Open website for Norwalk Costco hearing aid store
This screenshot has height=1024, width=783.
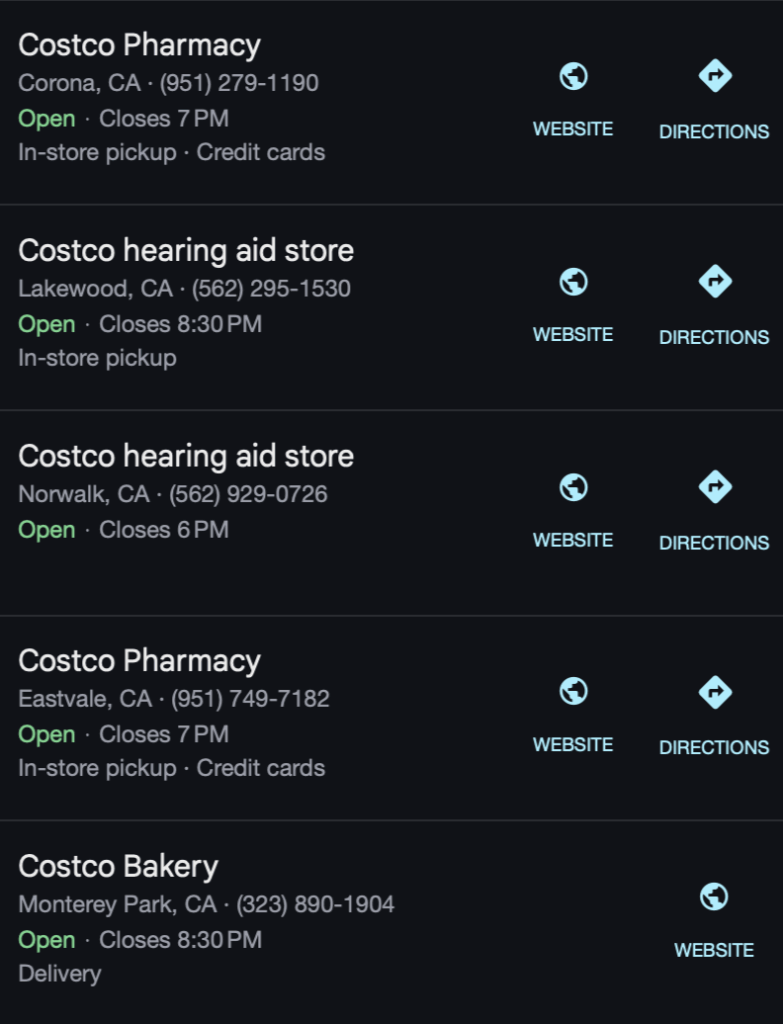573,509
